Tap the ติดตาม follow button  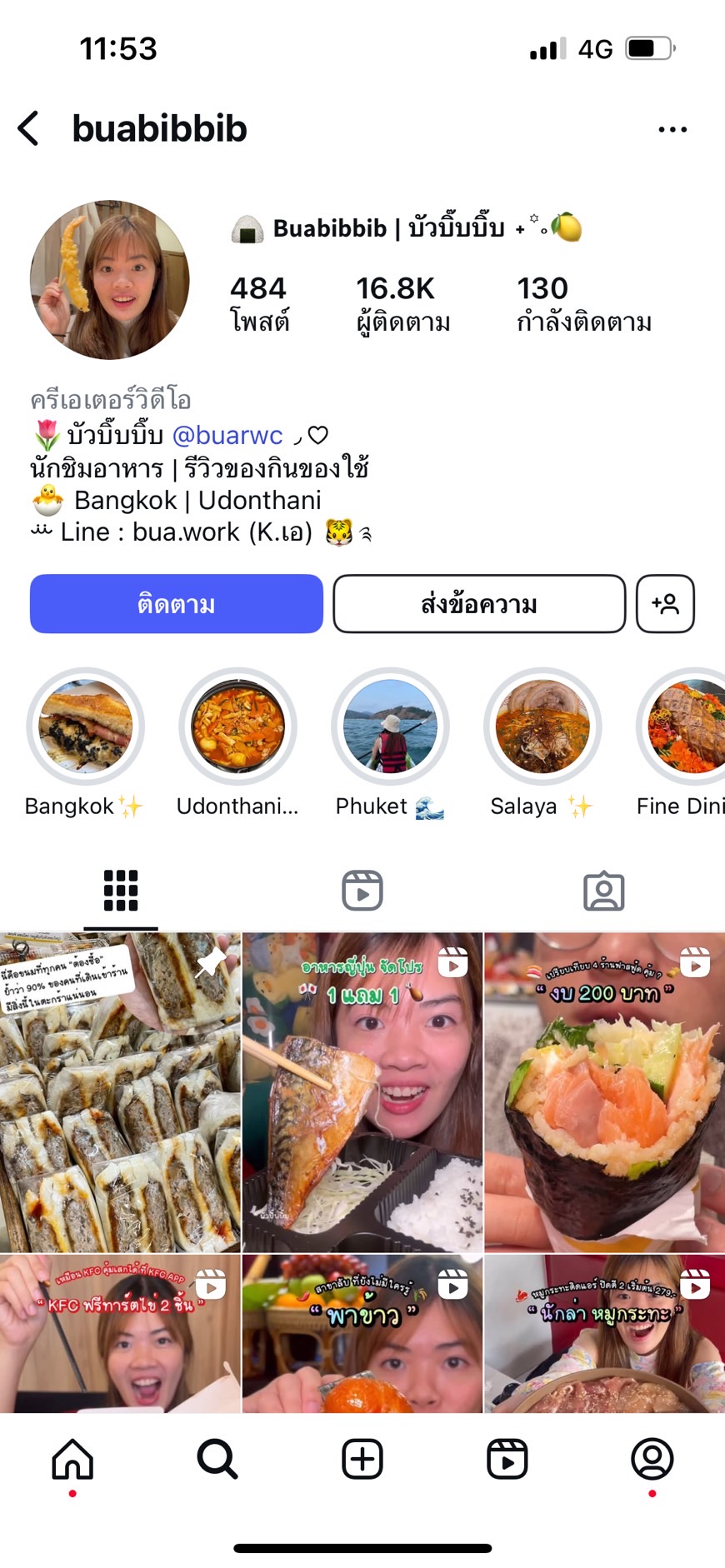click(x=177, y=604)
